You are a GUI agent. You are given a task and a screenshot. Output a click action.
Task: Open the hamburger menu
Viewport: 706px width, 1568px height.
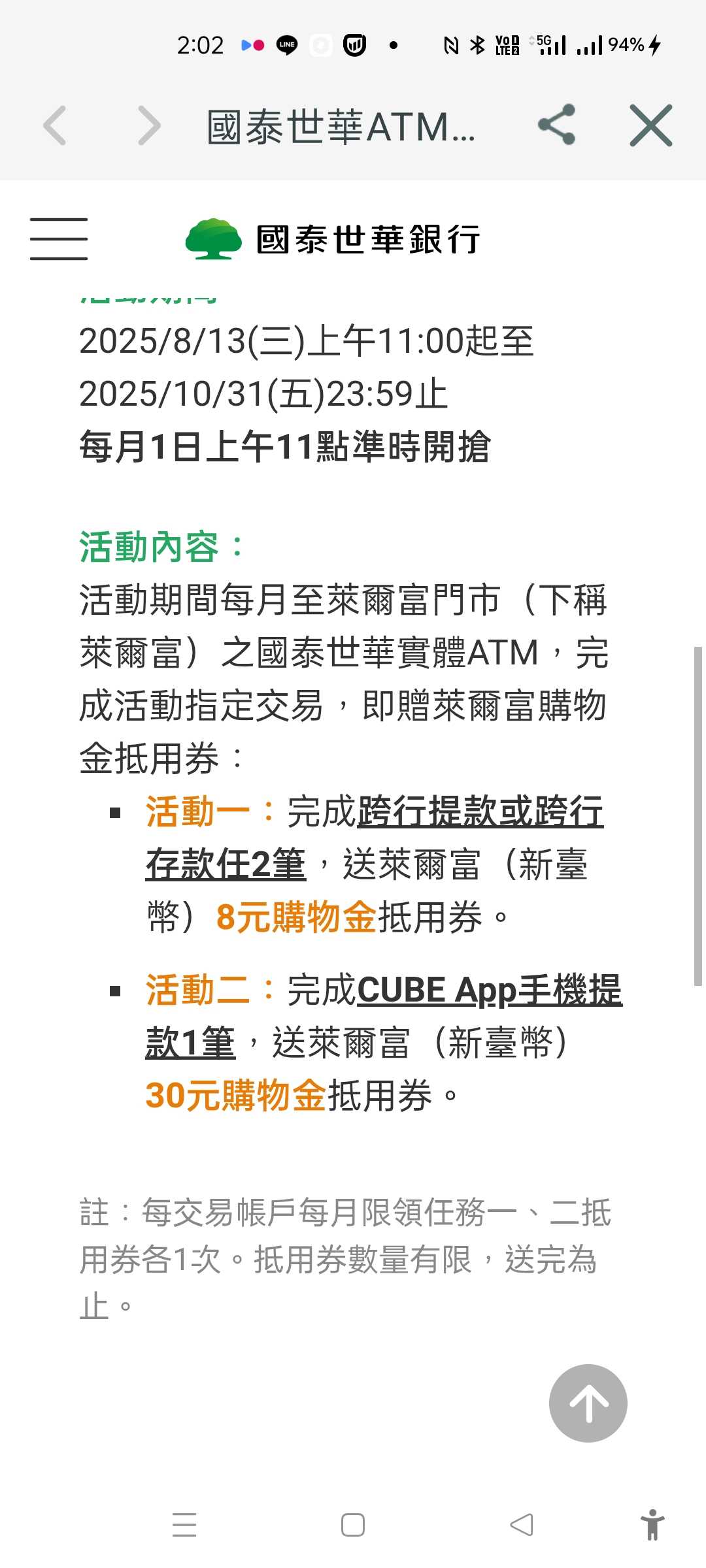[59, 239]
